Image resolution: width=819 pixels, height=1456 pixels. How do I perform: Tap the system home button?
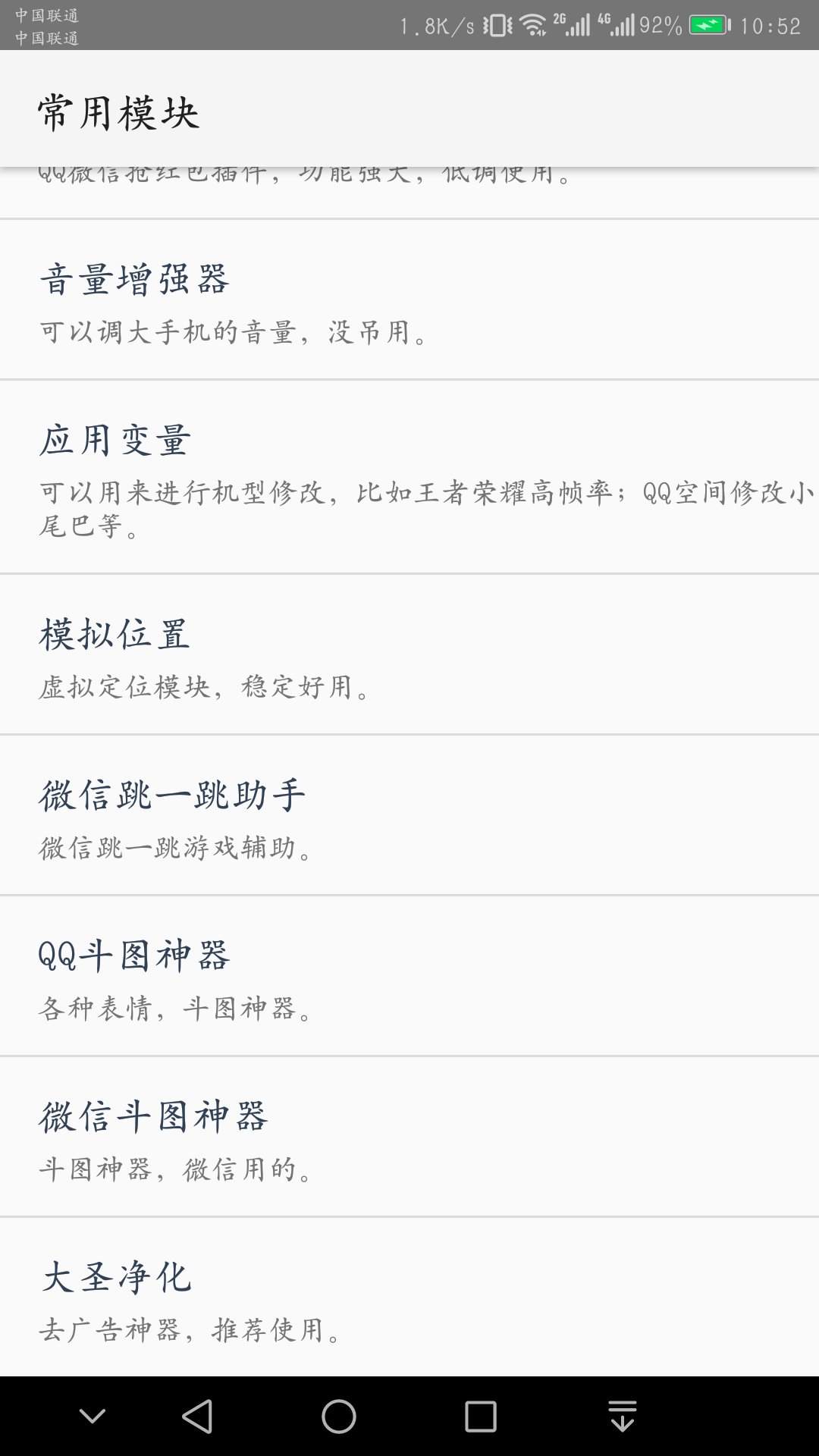[x=339, y=1417]
